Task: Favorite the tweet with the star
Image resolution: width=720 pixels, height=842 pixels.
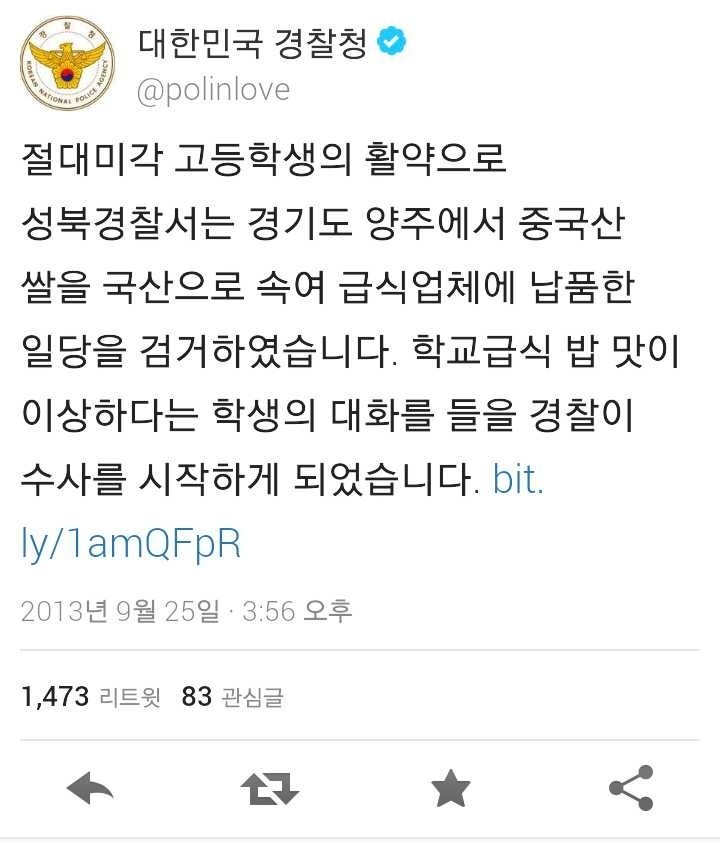Action: click(450, 788)
